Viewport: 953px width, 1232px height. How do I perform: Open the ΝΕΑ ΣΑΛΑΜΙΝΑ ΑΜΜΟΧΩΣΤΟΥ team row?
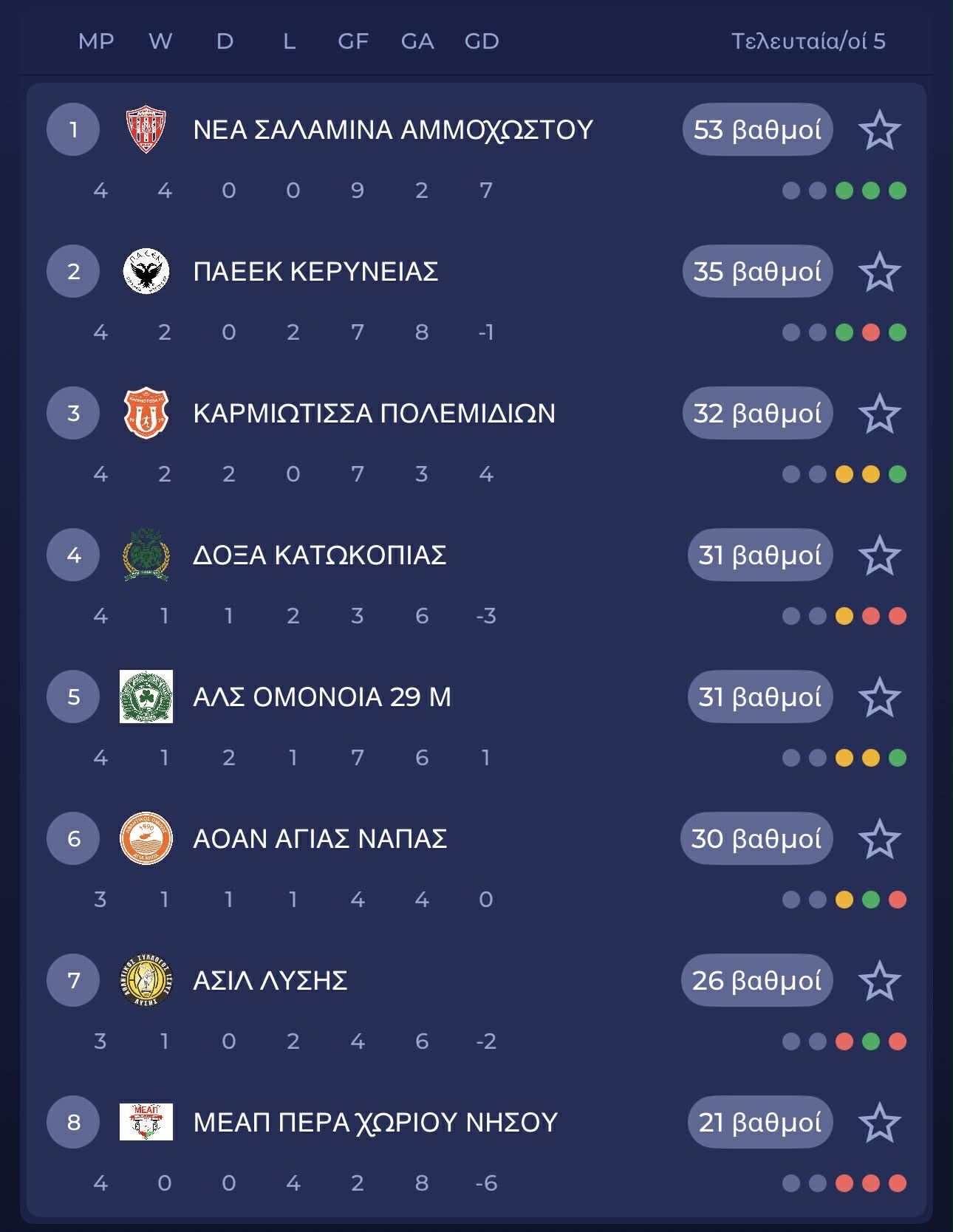392,130
